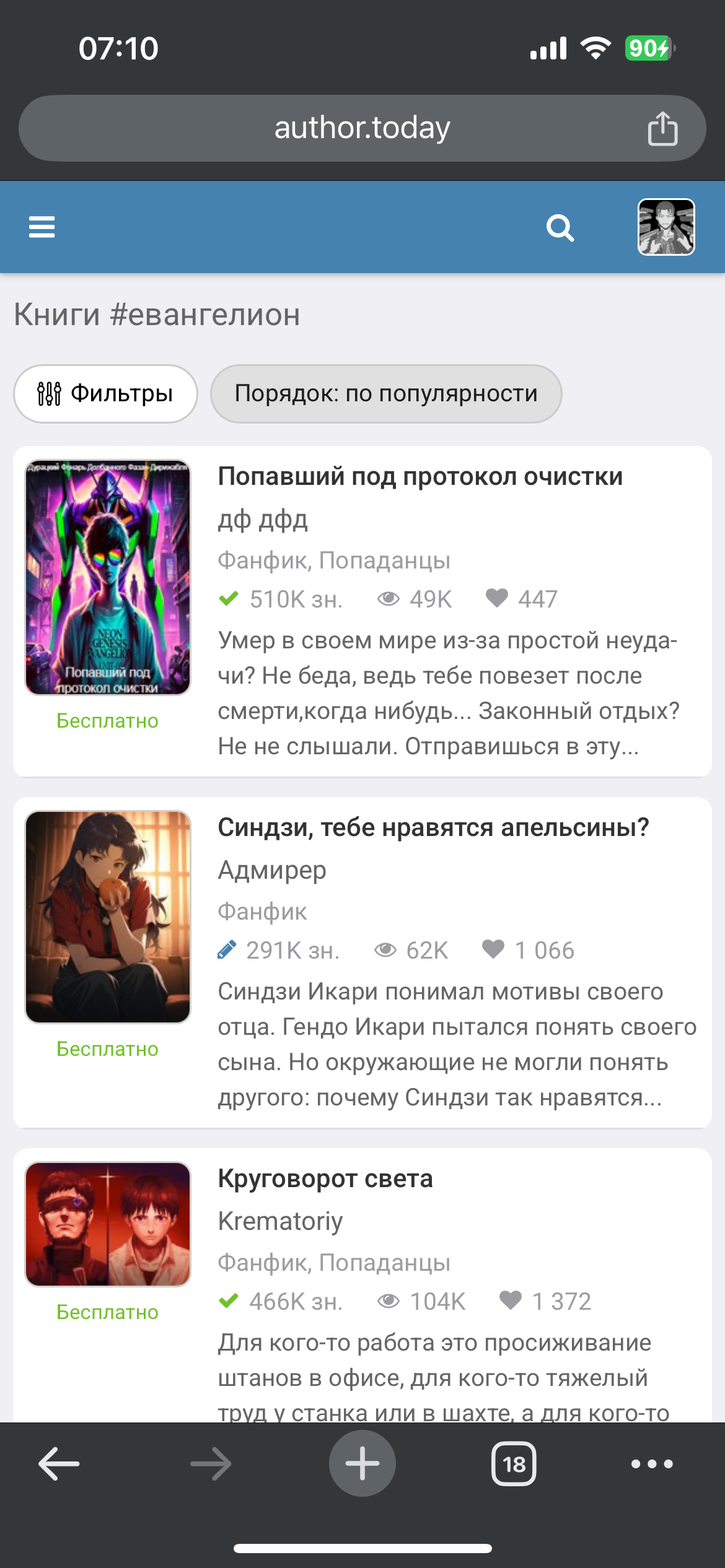
Task: Show the 18 open tabs
Action: pos(514,1464)
